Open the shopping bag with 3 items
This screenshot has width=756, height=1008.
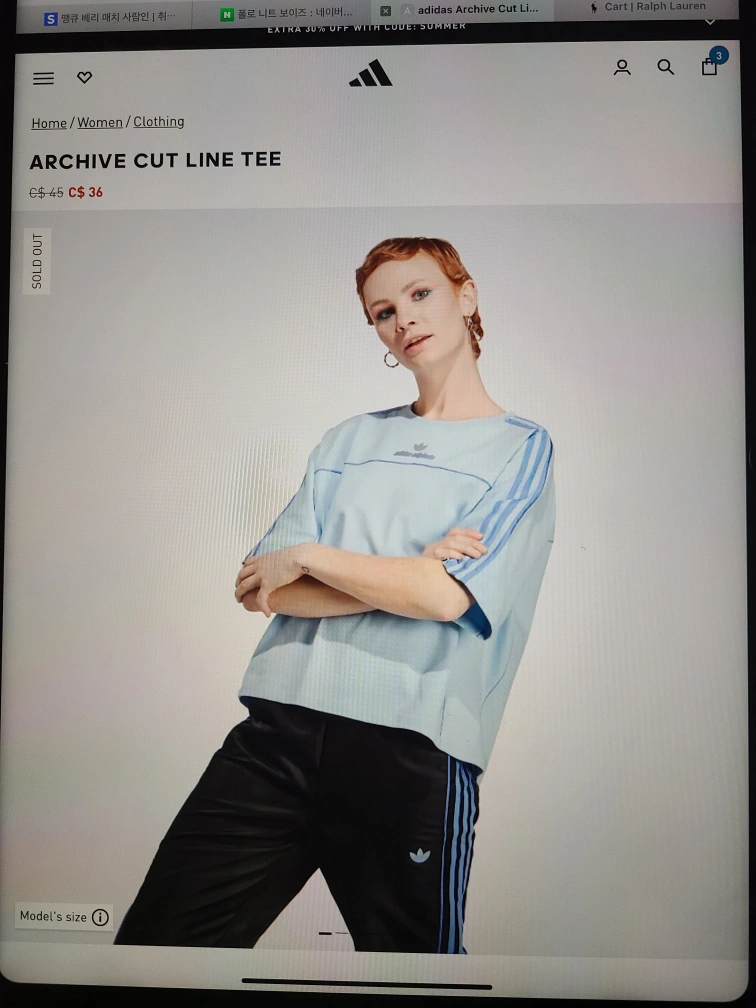click(x=710, y=67)
